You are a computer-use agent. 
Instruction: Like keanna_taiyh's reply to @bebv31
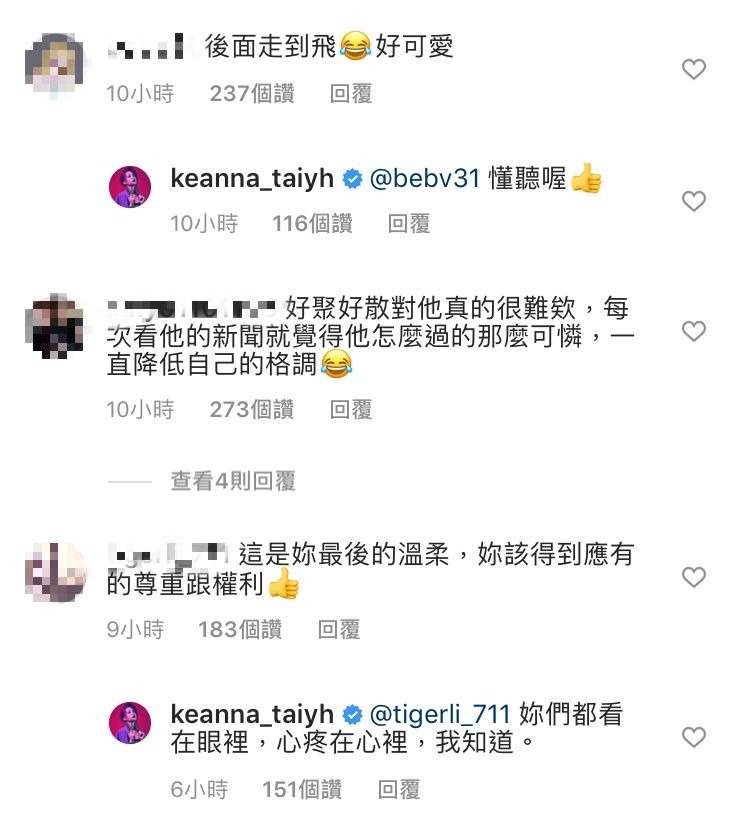(x=693, y=202)
